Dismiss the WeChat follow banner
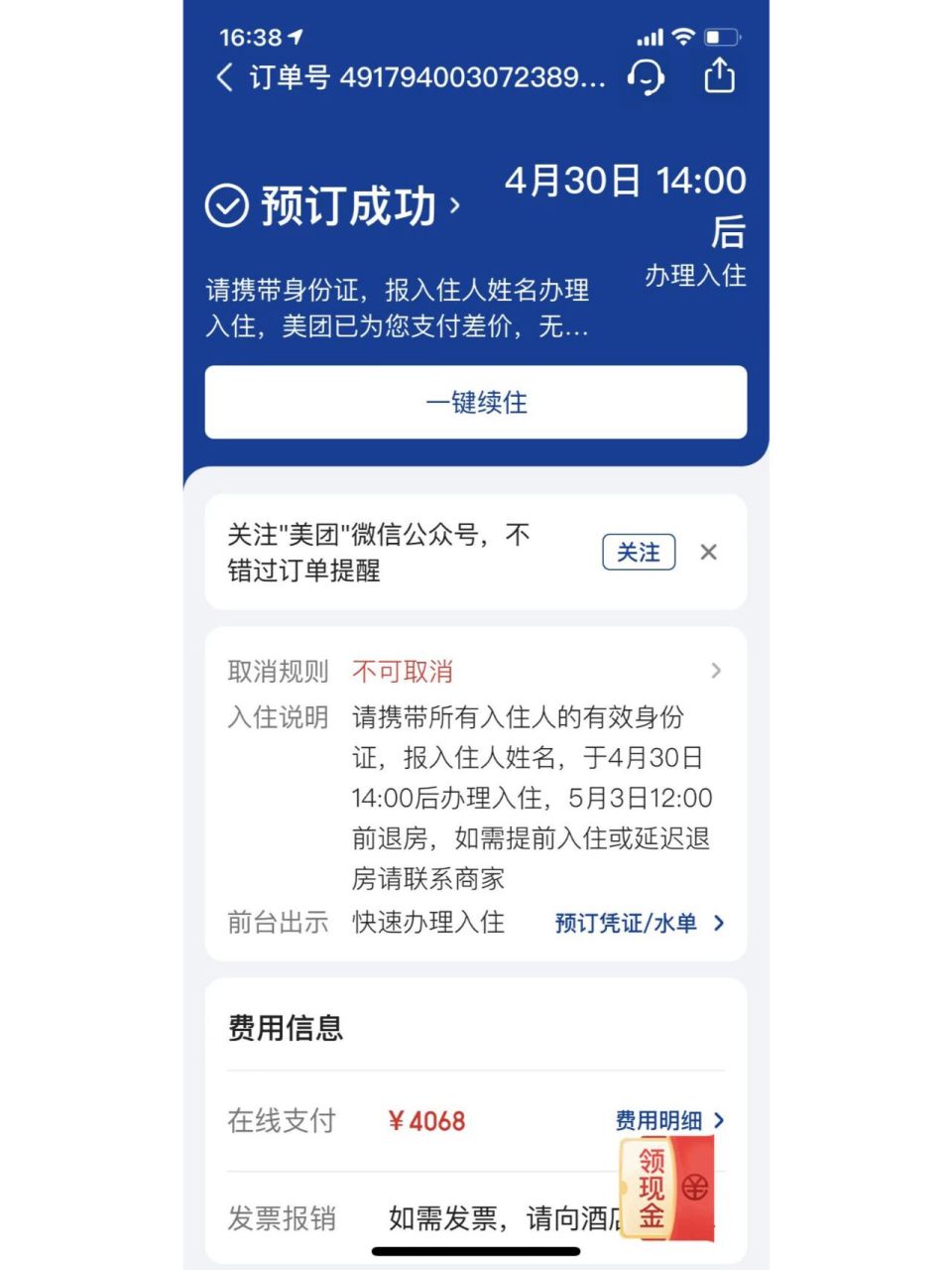Viewport: 952px width, 1270px height. pos(709,553)
